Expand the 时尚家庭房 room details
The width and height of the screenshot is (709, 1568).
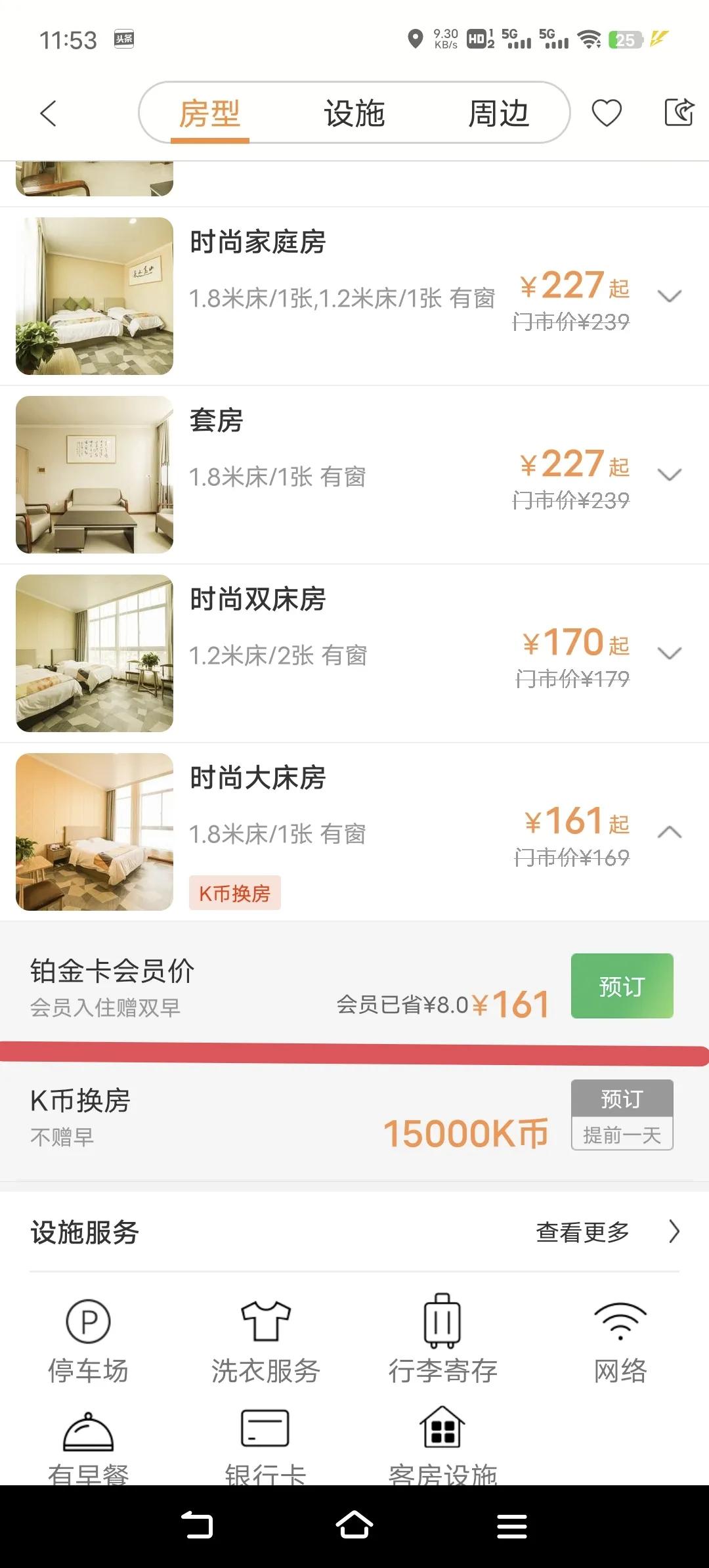670,295
